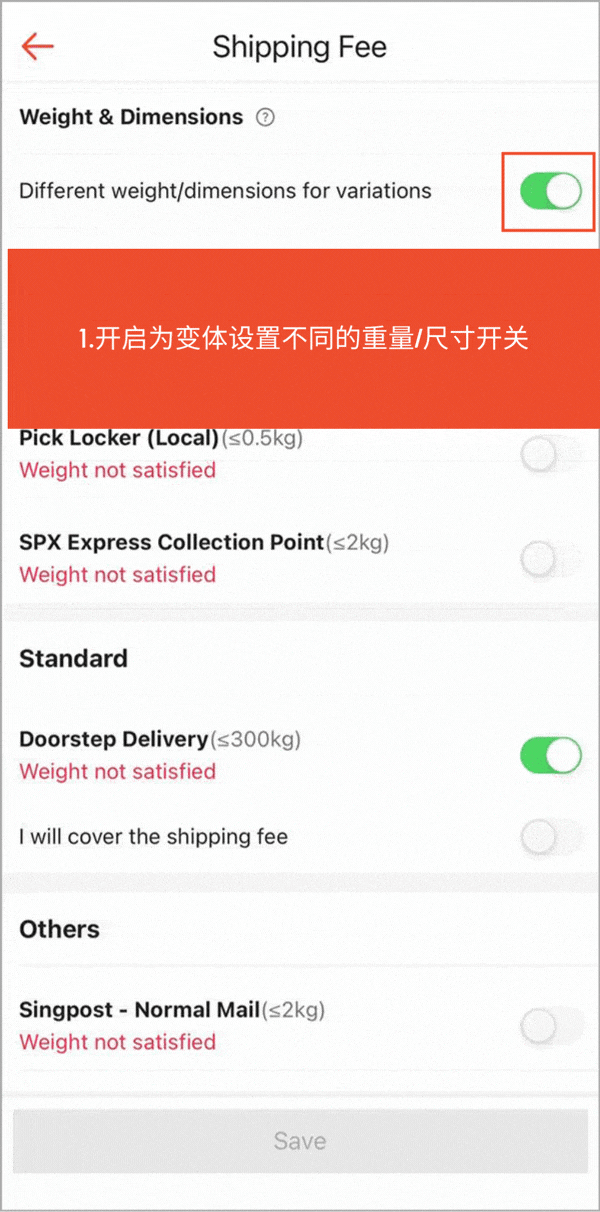Go back using the red arrow
Viewport: 600px width, 1212px height.
coord(38,46)
